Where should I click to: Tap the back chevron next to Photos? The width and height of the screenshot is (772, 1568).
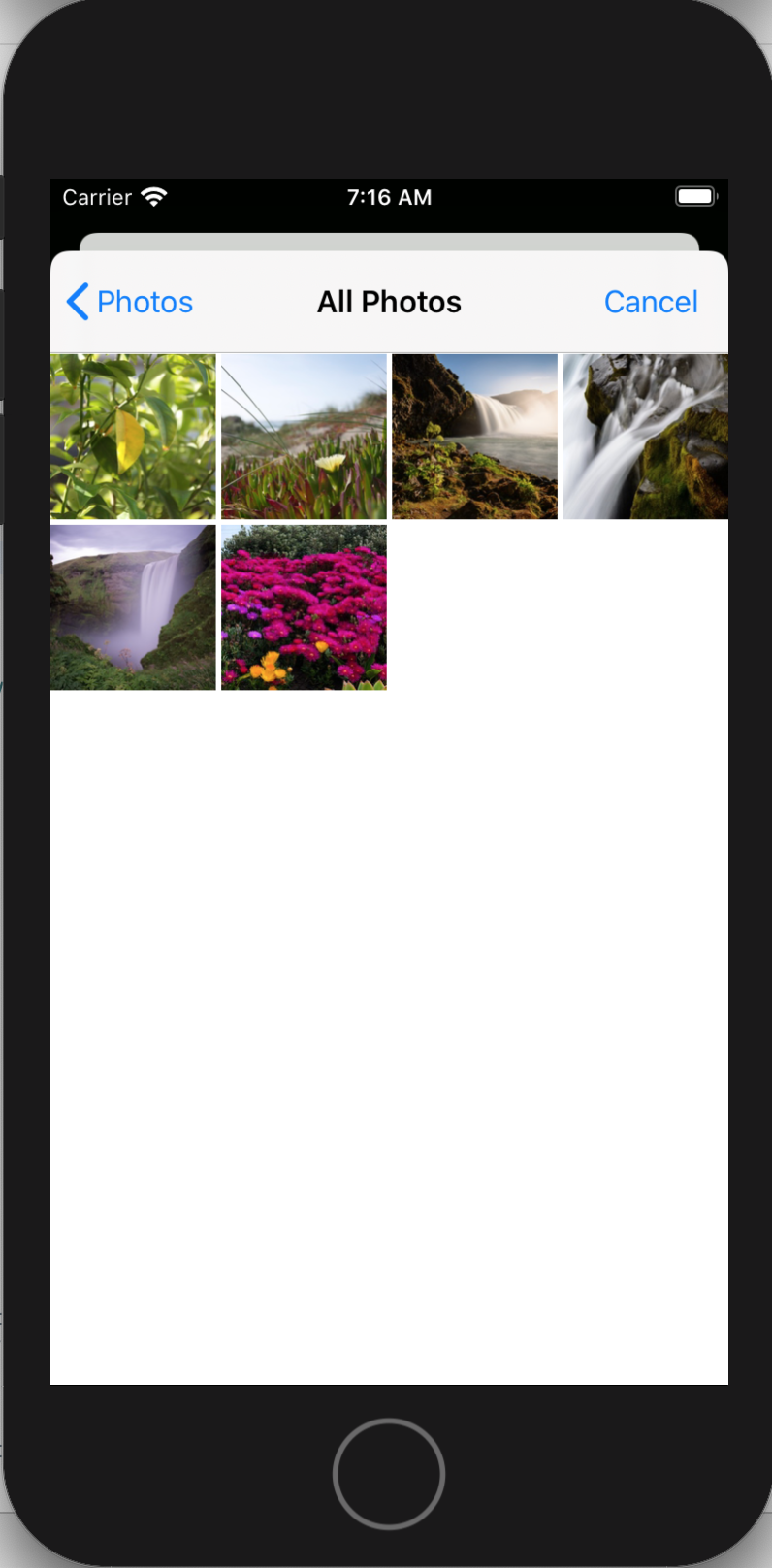[77, 302]
